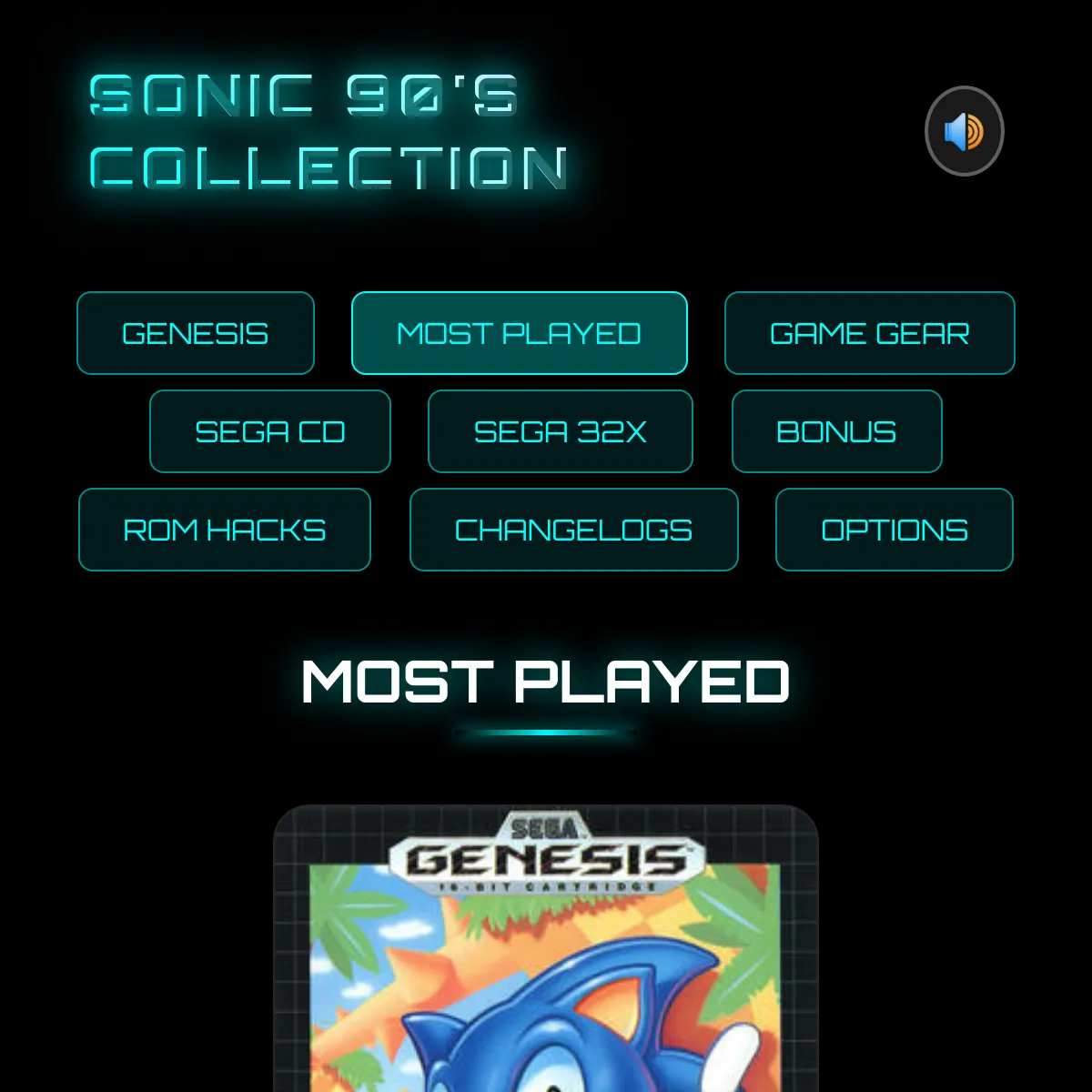1092x1092 pixels.
Task: Open the Options menu
Action: 894,530
